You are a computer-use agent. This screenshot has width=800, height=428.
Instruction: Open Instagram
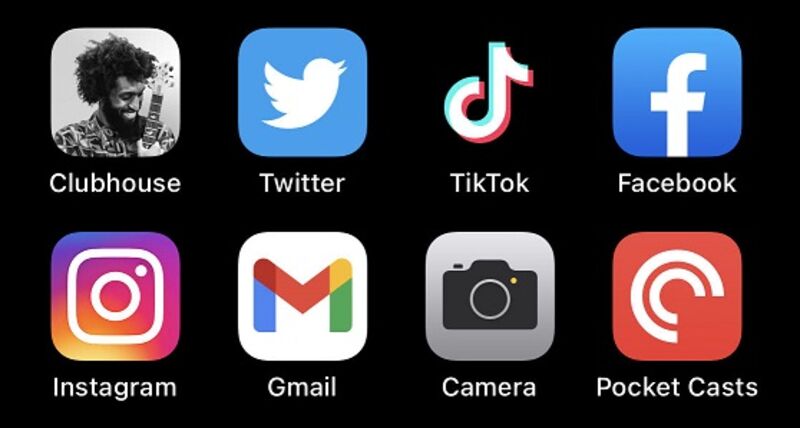click(x=115, y=296)
